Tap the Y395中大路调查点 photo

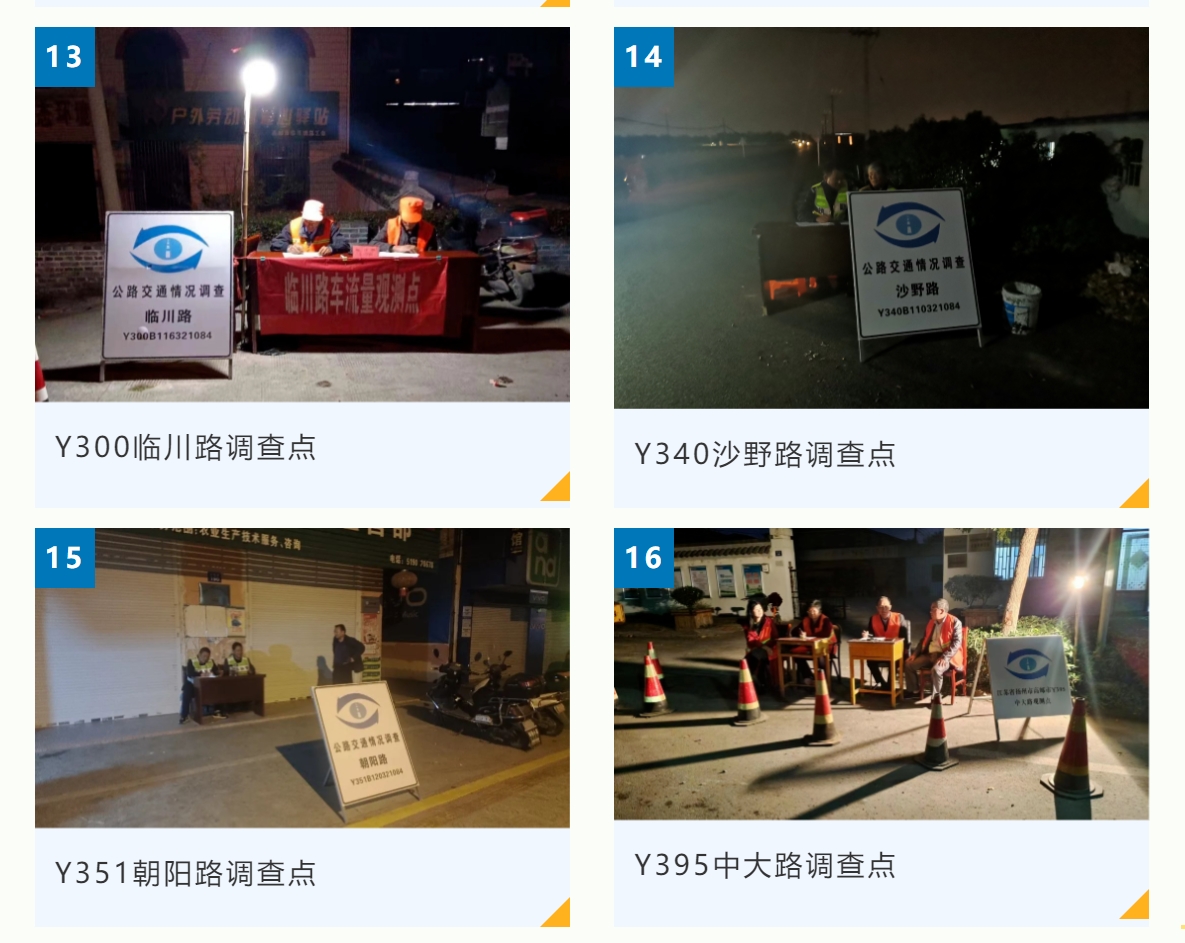pyautogui.click(x=881, y=674)
